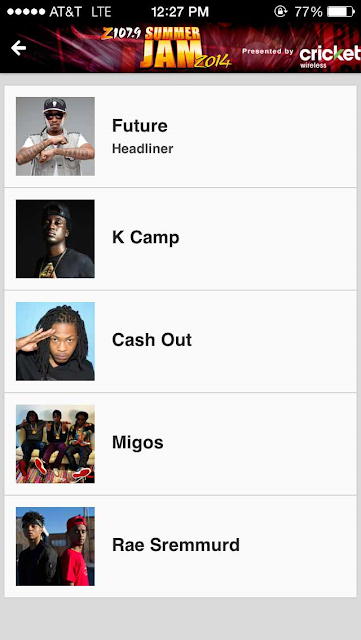Open K Camp's artist entry
Screen dimensions: 361x640
(180, 239)
